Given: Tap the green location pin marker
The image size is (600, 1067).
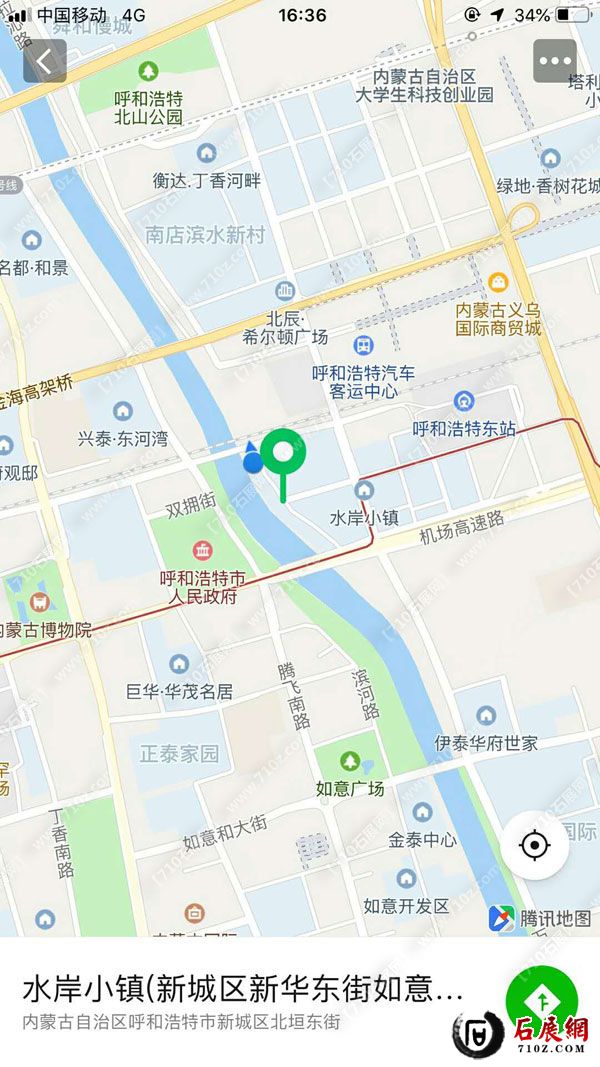Looking at the screenshot, I should 284,456.
